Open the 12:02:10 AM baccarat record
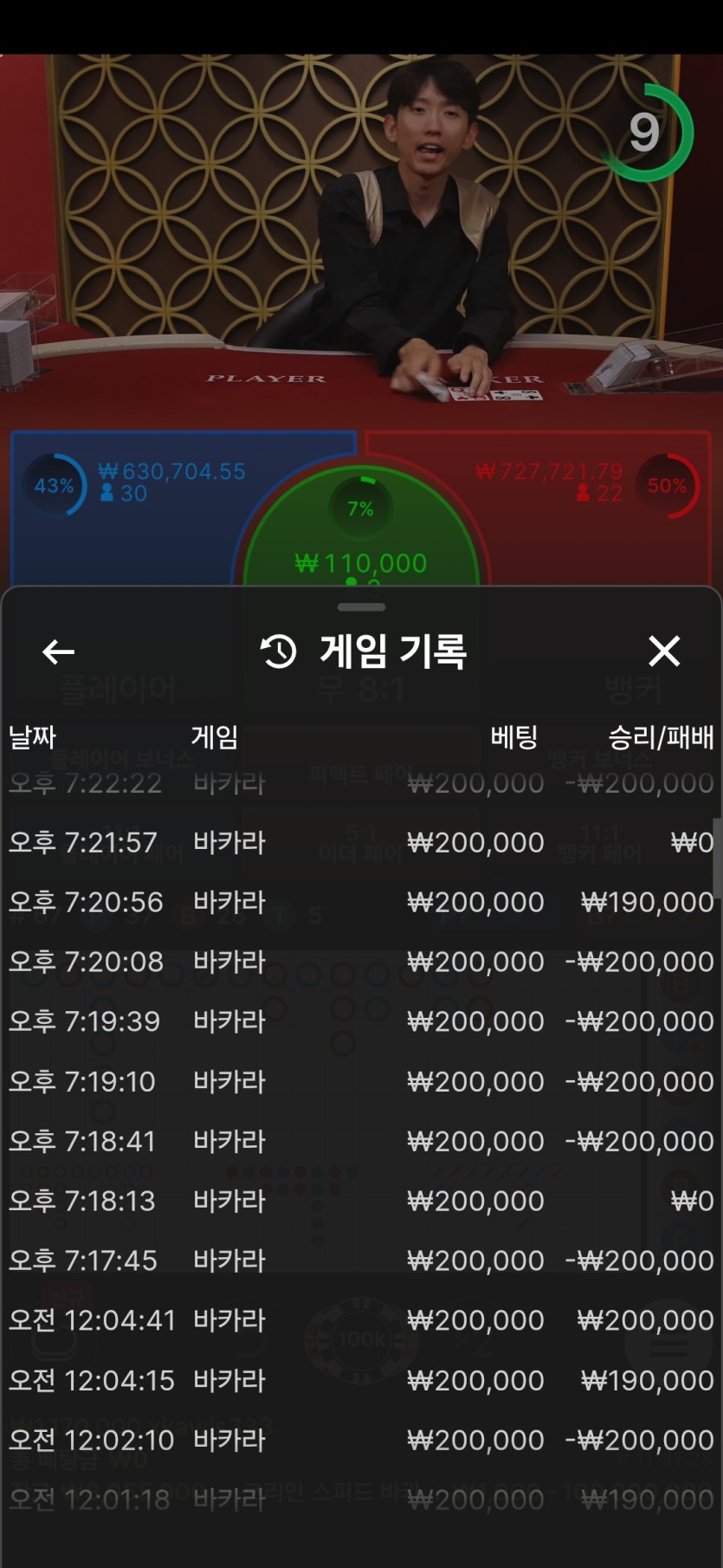The width and height of the screenshot is (723, 1568). pyautogui.click(x=361, y=1440)
